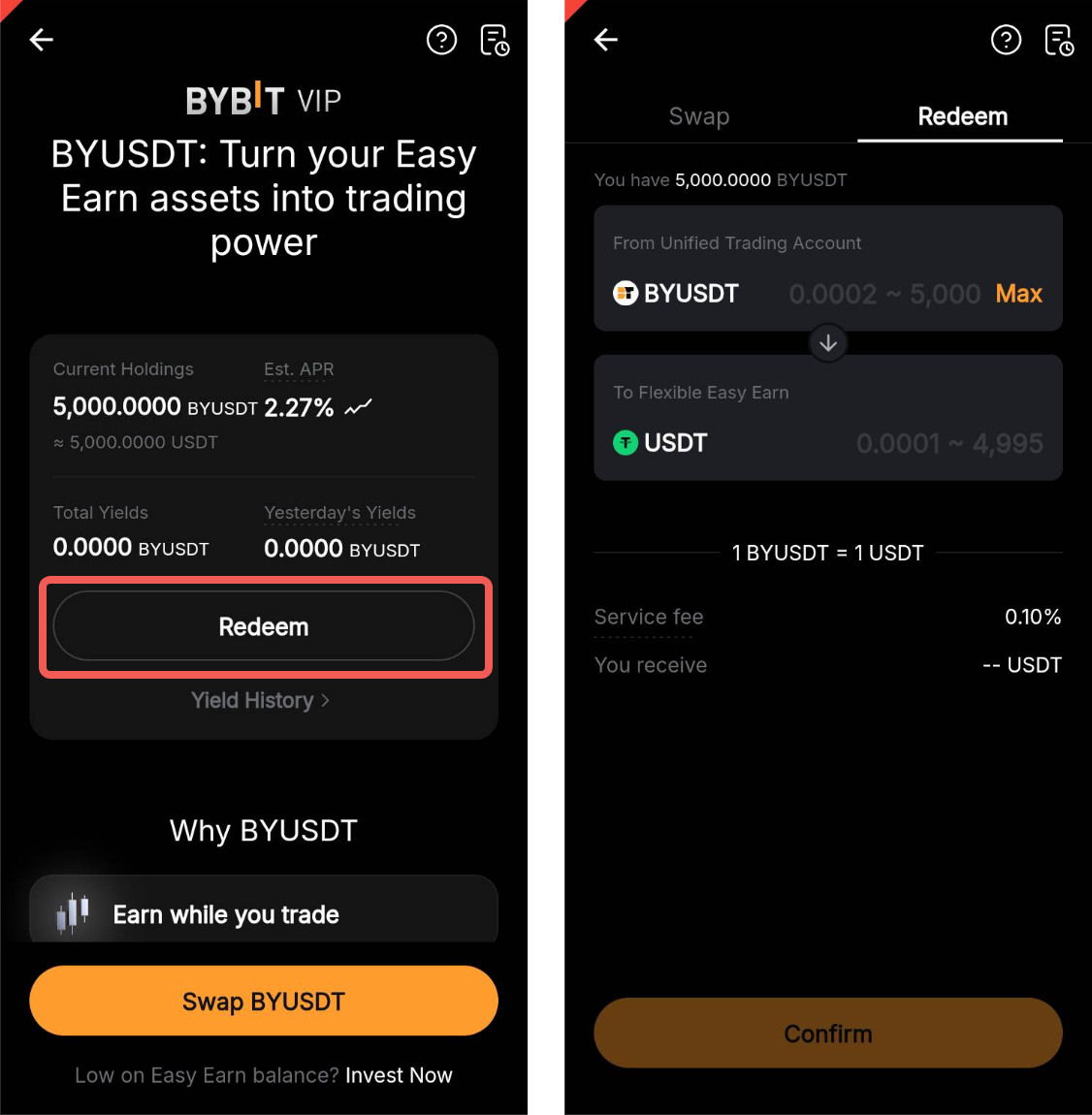The image size is (1092, 1115).
Task: Tap the down arrow between BYUSDT and USDT
Action: click(828, 343)
